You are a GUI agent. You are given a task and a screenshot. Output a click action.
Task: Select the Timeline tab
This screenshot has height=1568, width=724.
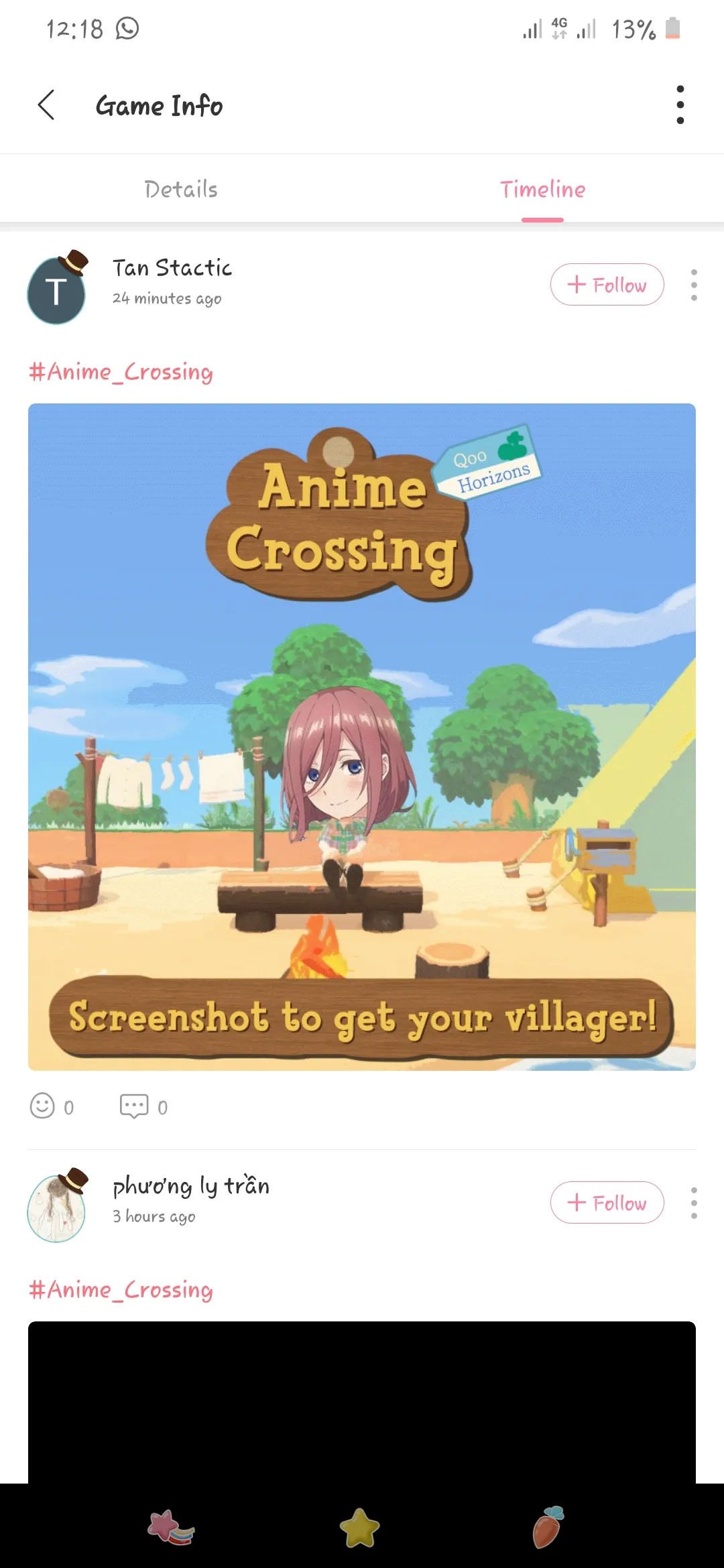click(543, 189)
